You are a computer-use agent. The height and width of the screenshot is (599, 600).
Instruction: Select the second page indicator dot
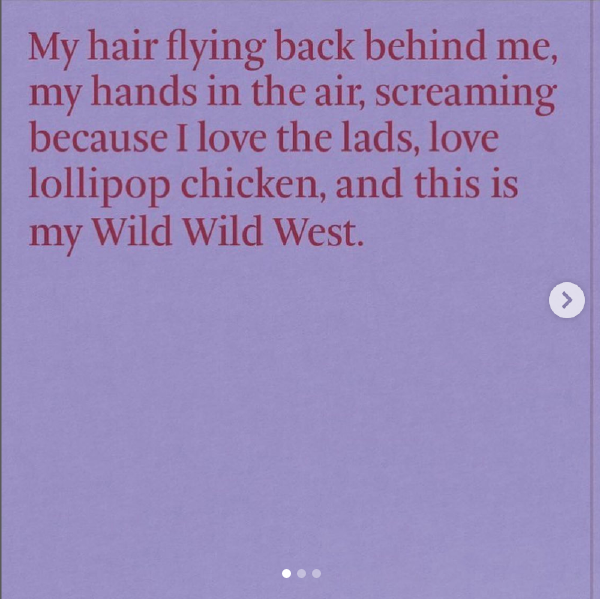coord(301,573)
